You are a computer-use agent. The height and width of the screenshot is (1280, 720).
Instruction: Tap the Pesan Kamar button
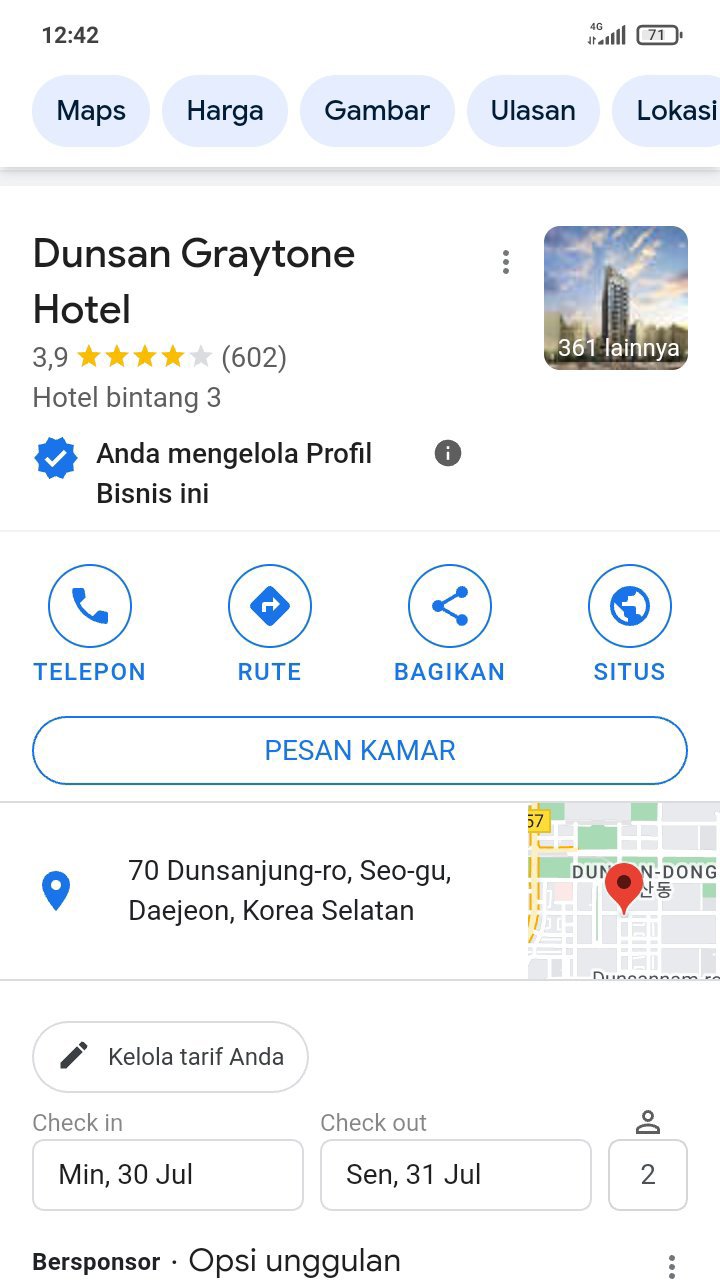360,750
